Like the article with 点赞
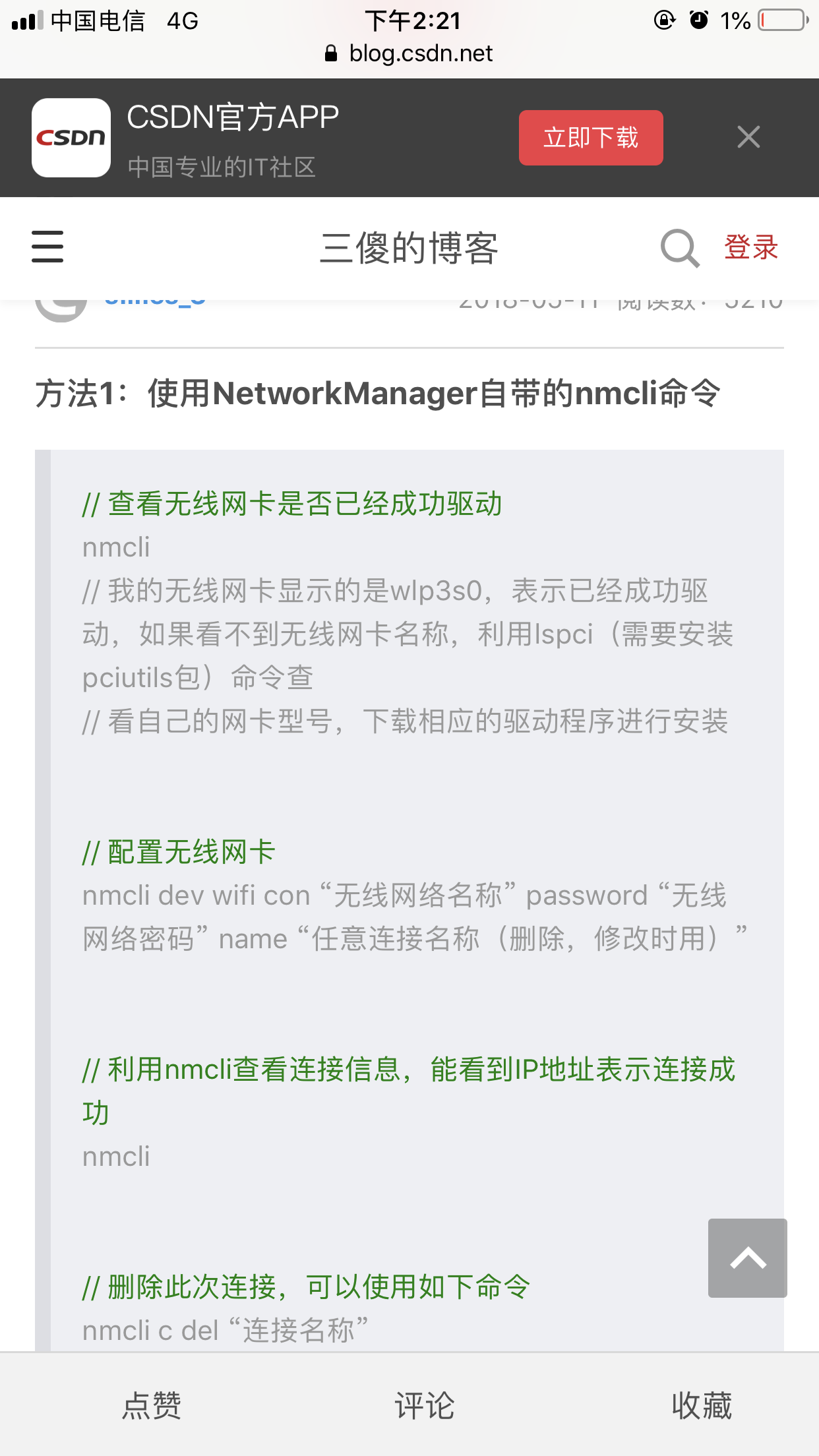Image resolution: width=819 pixels, height=1456 pixels. click(x=151, y=1405)
